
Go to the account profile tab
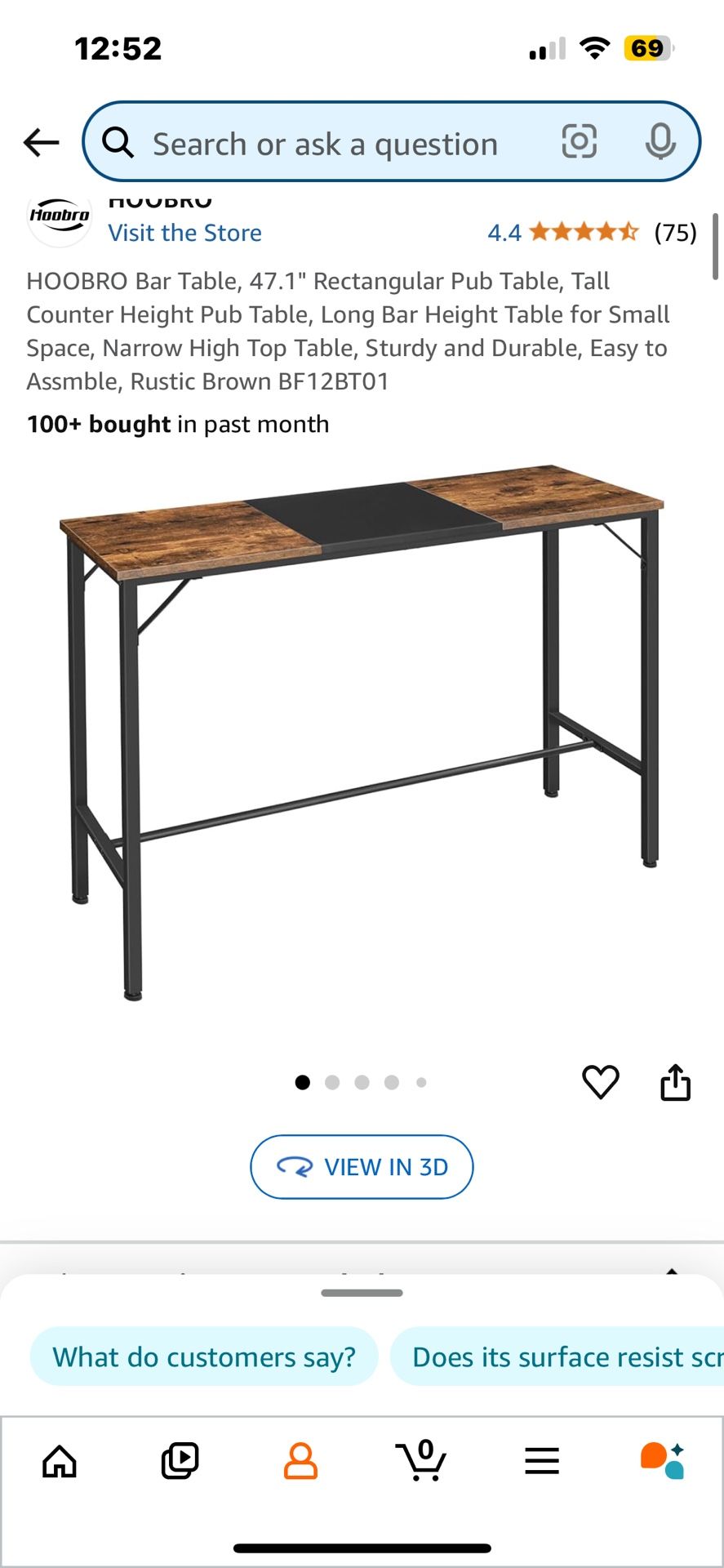coord(300,1461)
